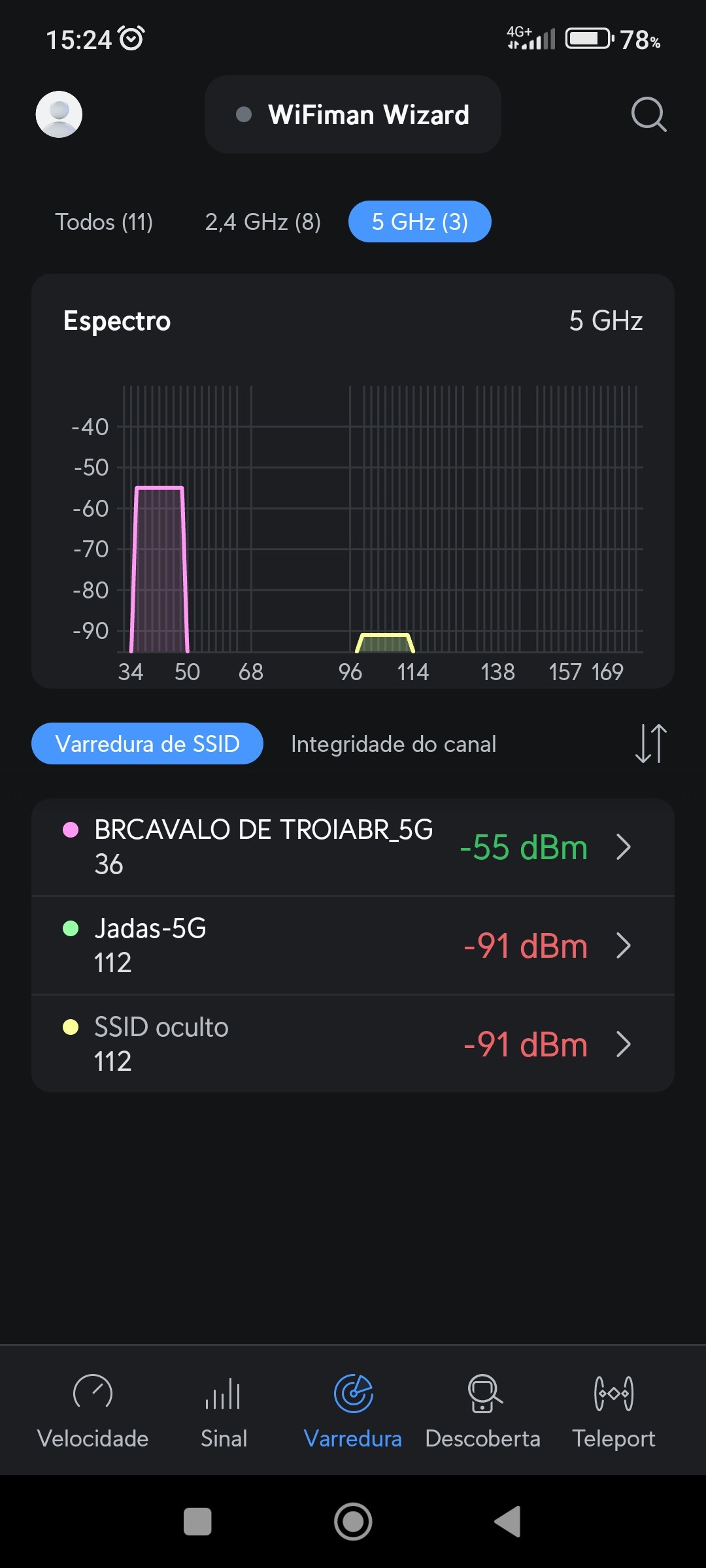
Task: Open the Sinal tab
Action: coord(224,1410)
